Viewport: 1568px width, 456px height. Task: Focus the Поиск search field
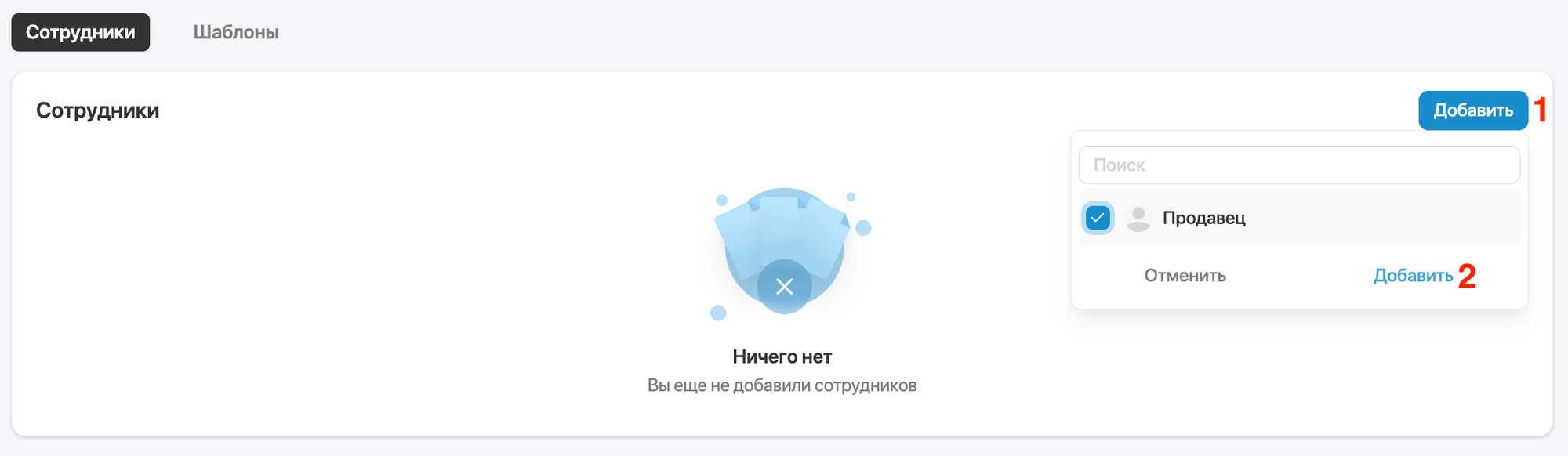click(x=1298, y=165)
